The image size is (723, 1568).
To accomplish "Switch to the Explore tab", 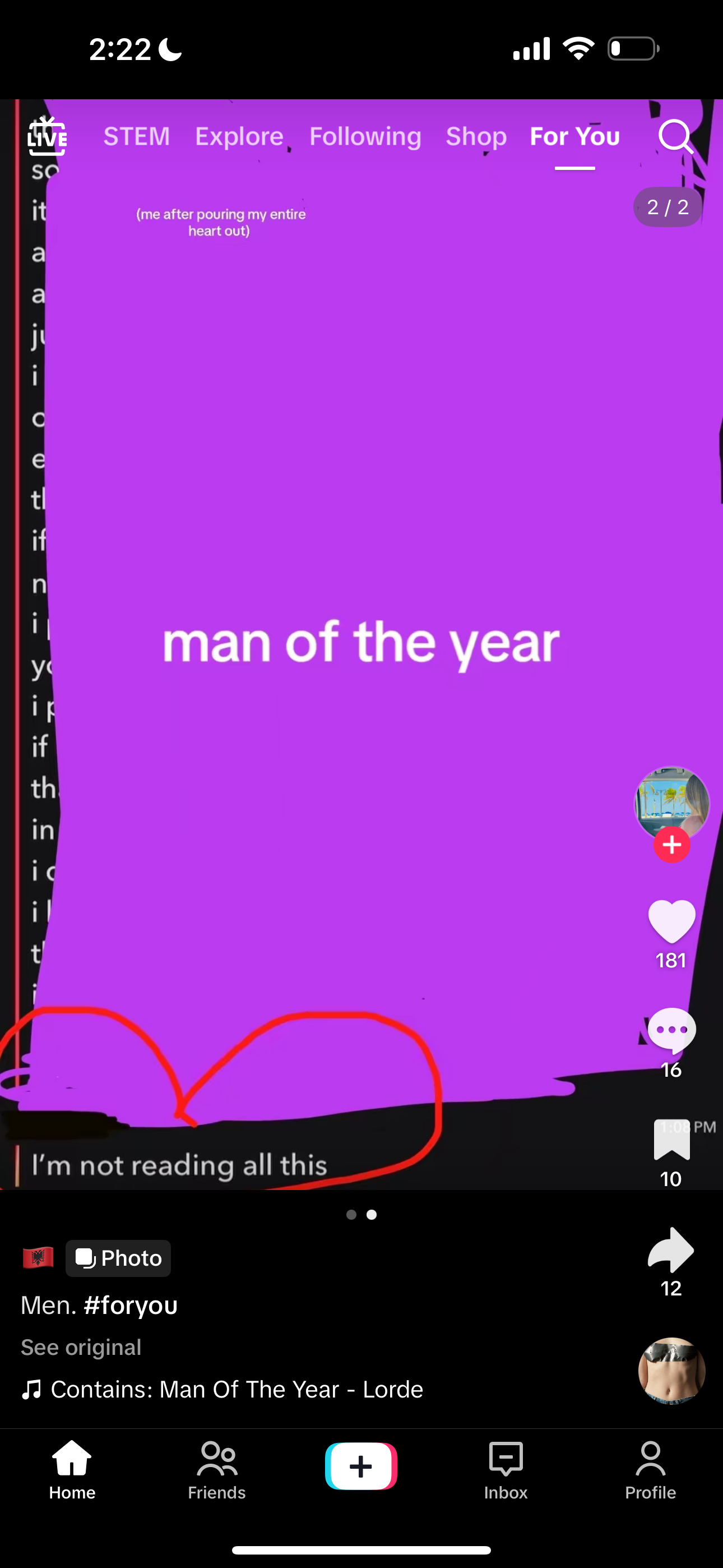I will [x=239, y=136].
